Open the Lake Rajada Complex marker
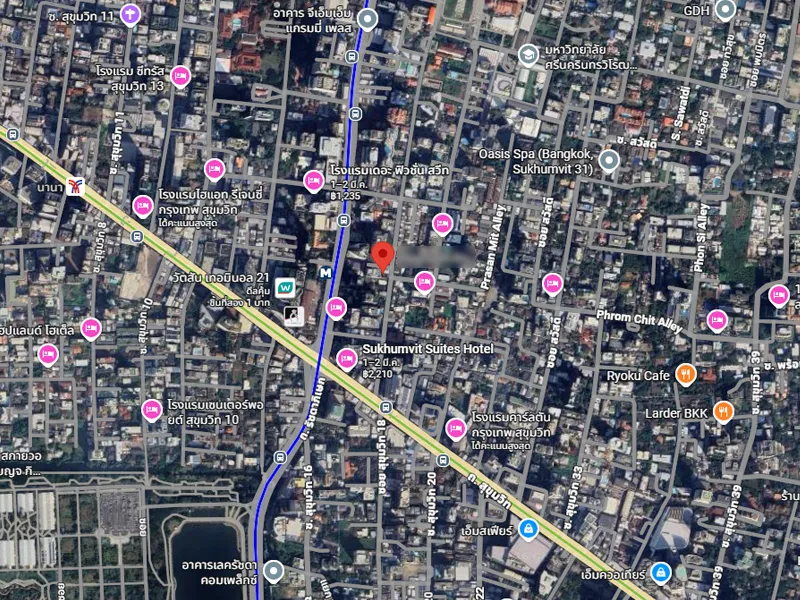This screenshot has width=800, height=600. (x=272, y=571)
